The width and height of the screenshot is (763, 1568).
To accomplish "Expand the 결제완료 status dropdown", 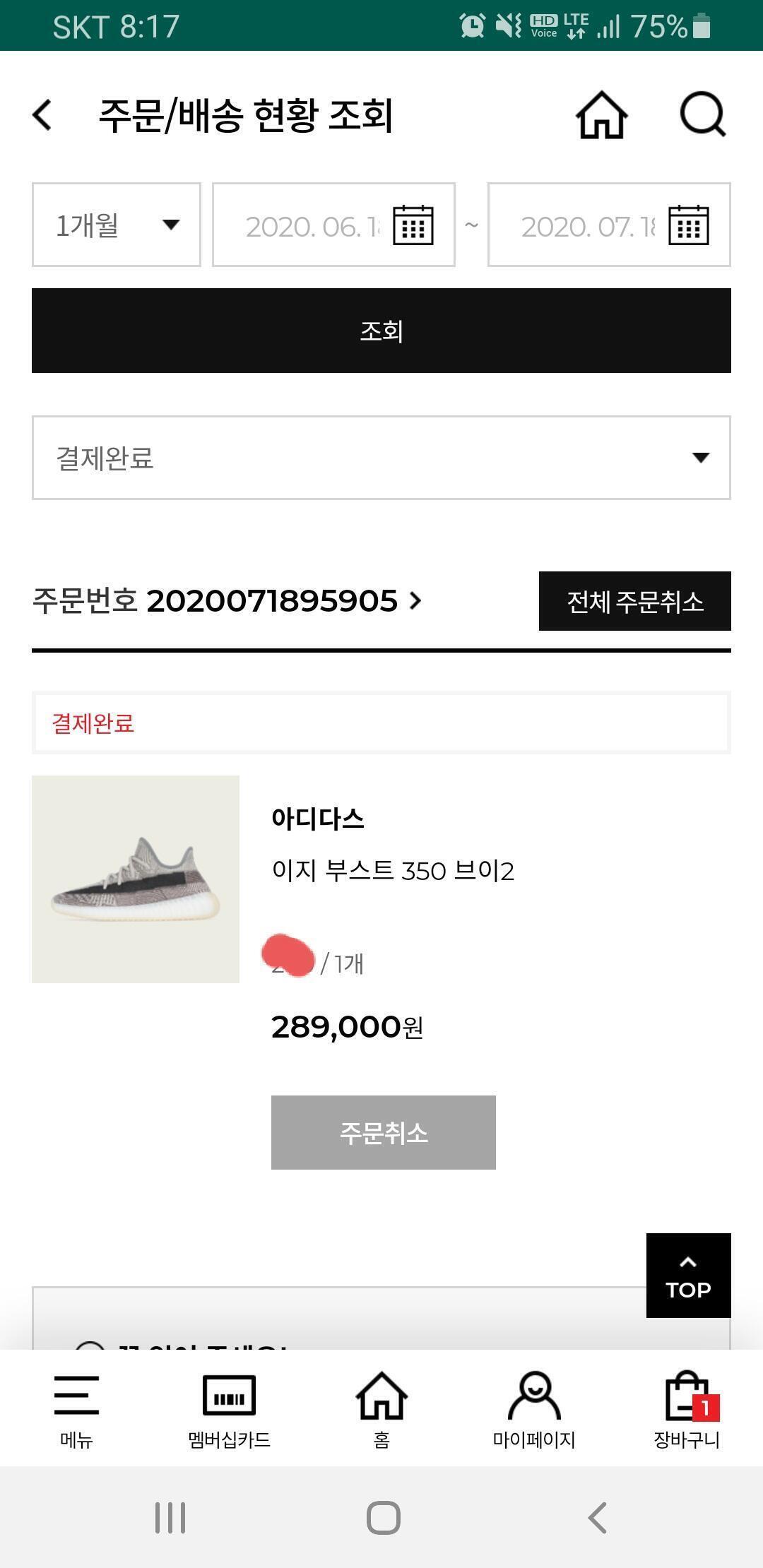I will [381, 458].
